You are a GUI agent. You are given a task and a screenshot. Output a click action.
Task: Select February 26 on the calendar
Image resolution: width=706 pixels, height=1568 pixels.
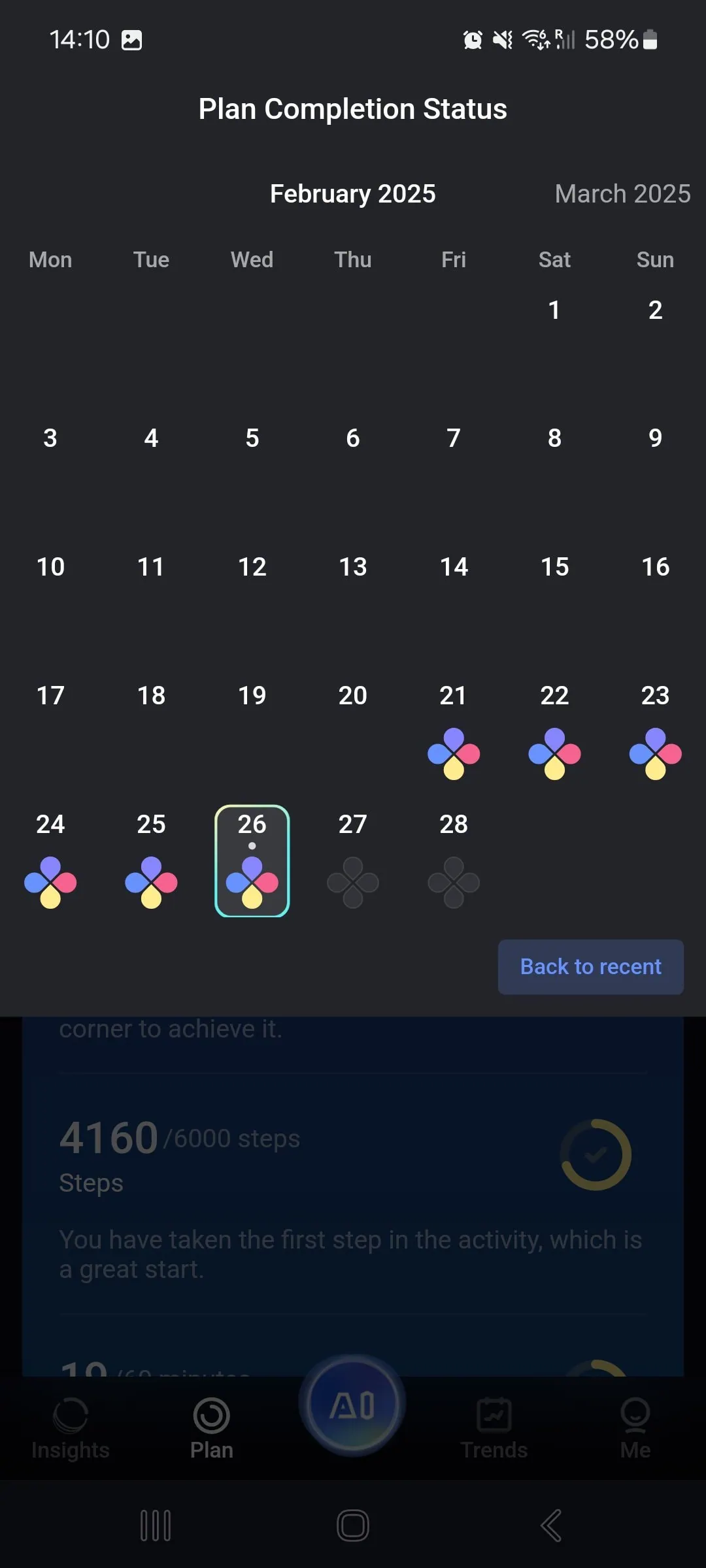(252, 860)
